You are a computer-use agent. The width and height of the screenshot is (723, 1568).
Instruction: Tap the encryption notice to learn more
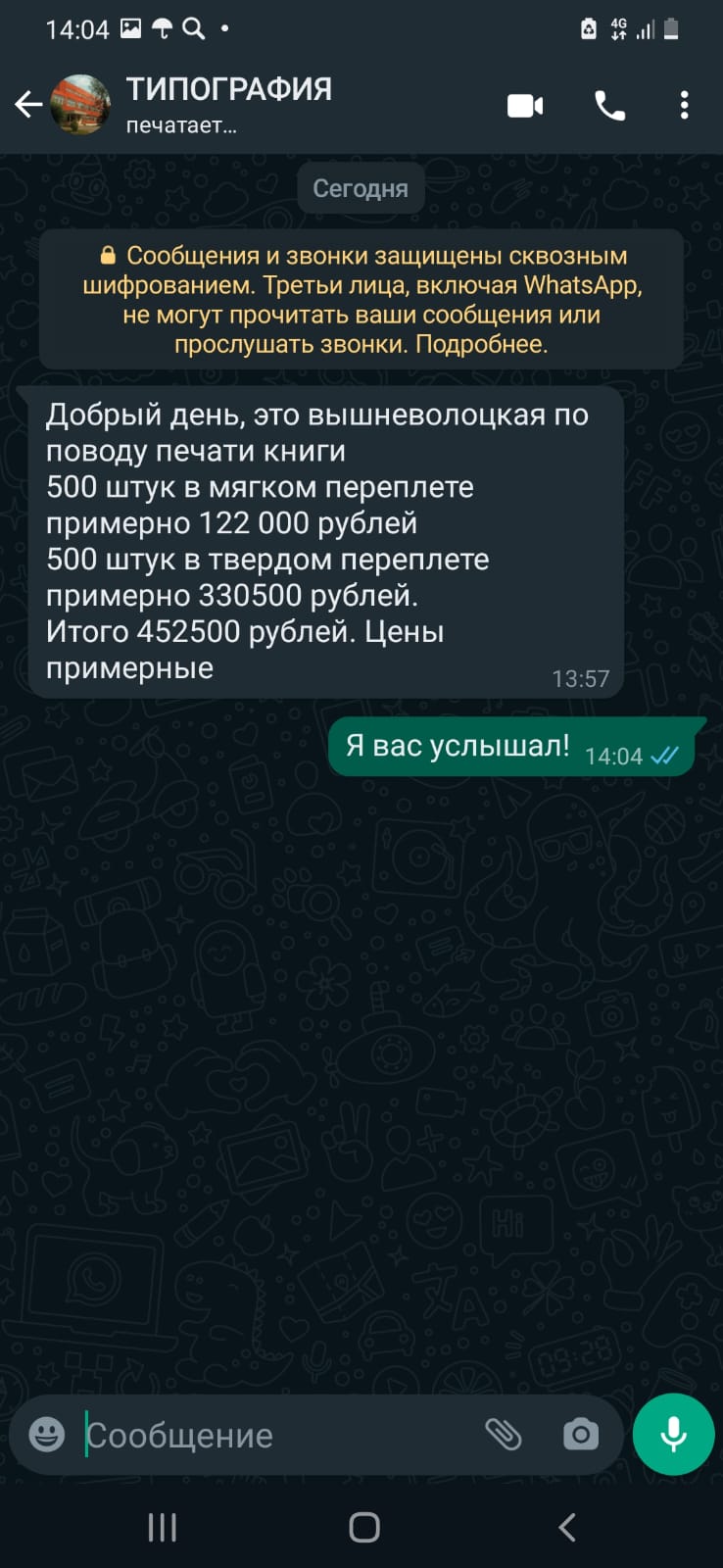[x=361, y=299]
